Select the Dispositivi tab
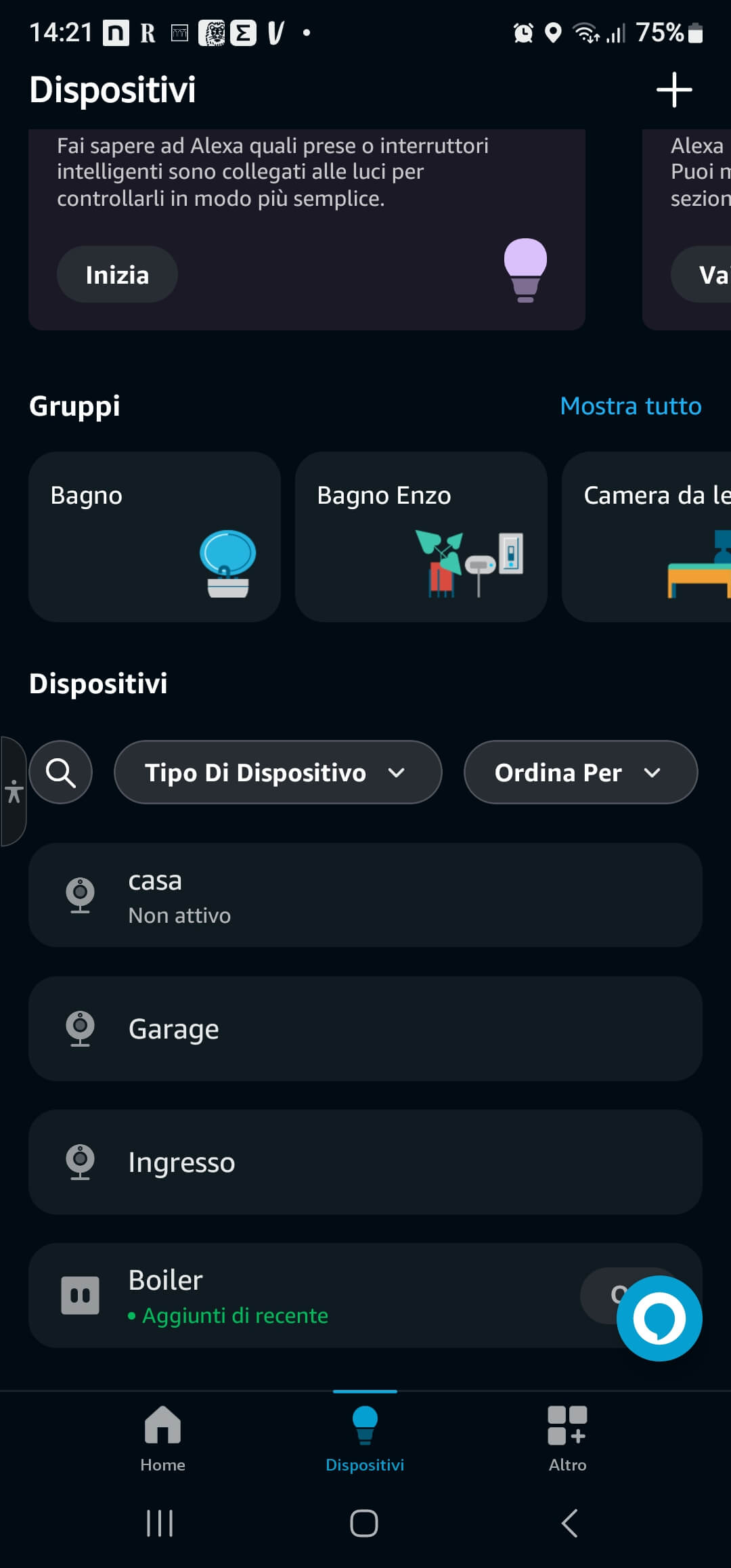 click(365, 1437)
